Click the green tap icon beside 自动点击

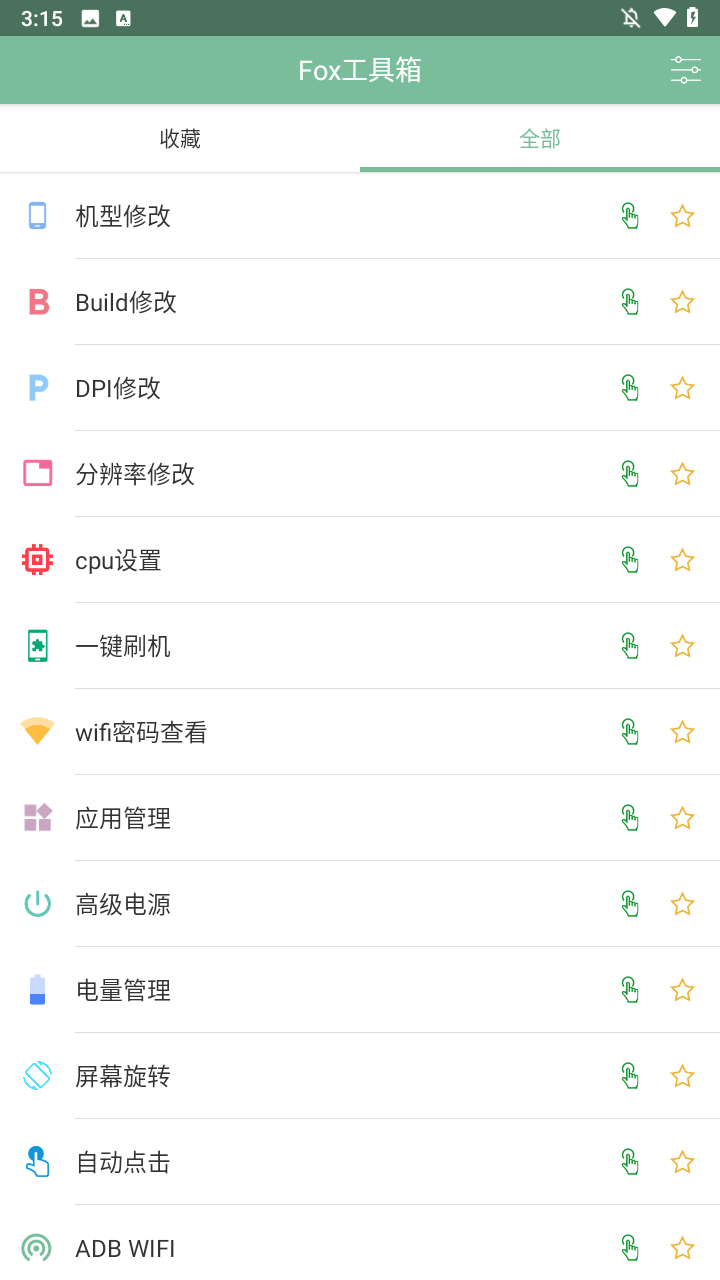pos(629,1161)
